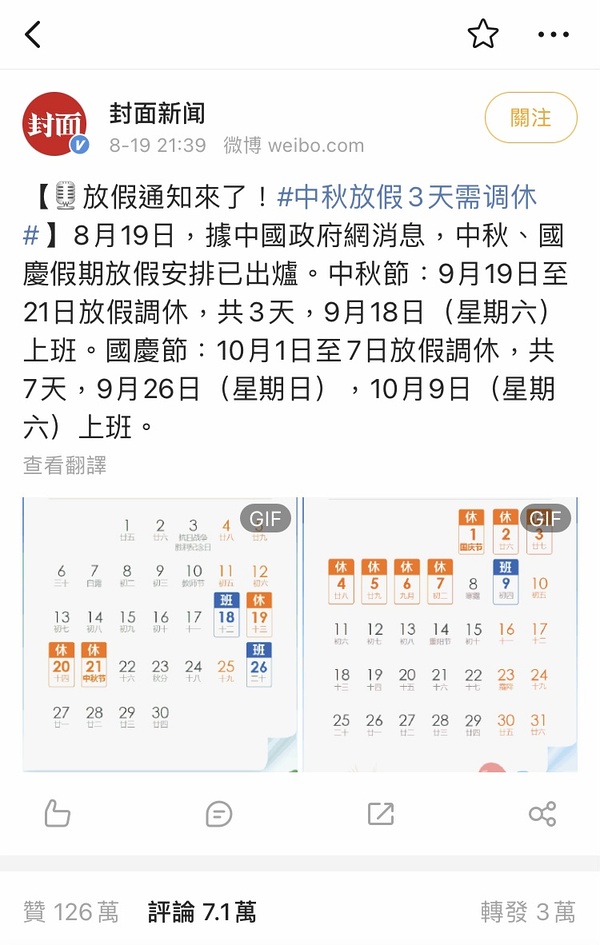Repost using the forward arrow icon
This screenshot has width=600, height=945.
tap(380, 813)
